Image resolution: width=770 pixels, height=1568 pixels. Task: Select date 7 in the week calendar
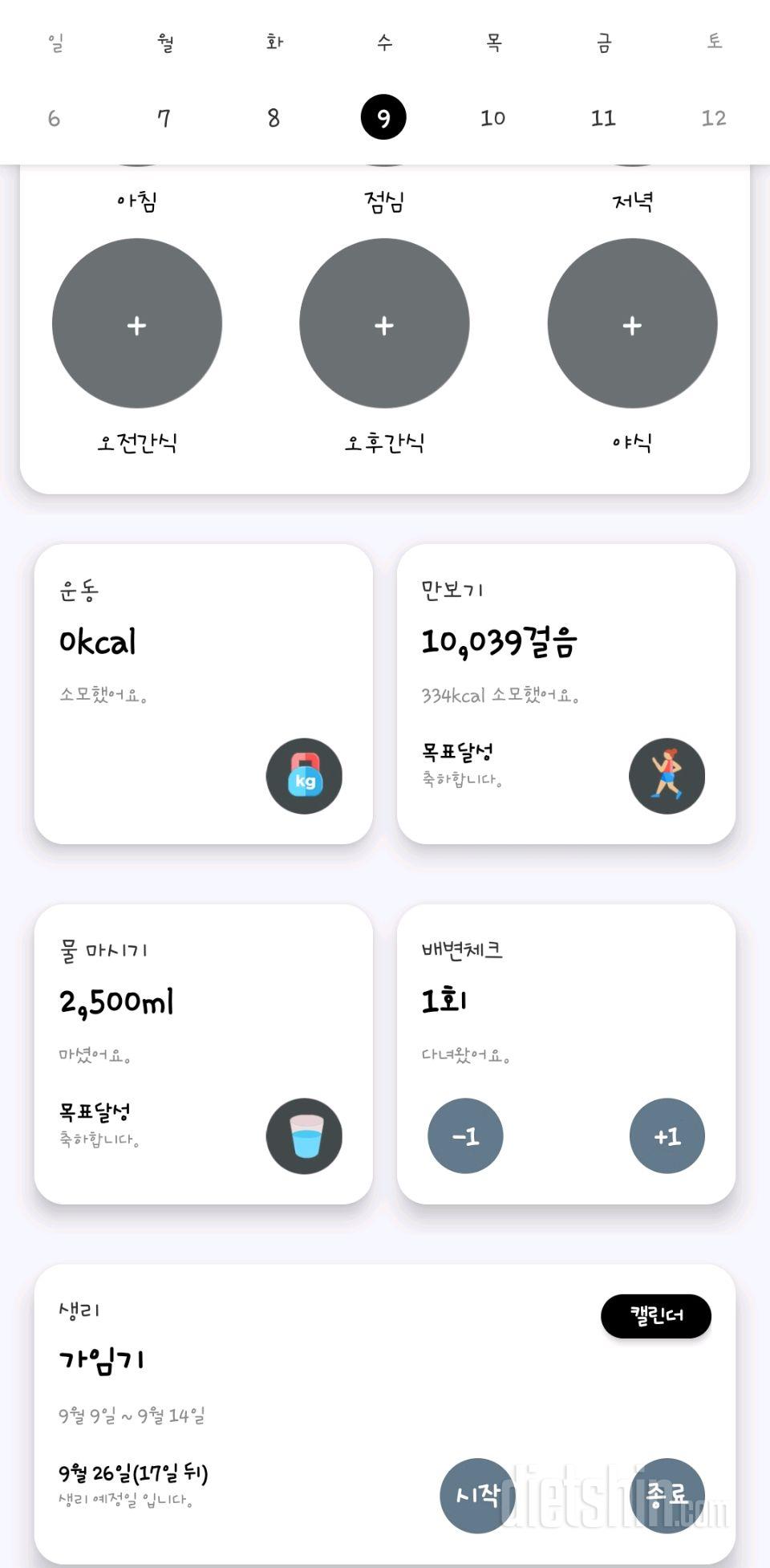pyautogui.click(x=164, y=118)
